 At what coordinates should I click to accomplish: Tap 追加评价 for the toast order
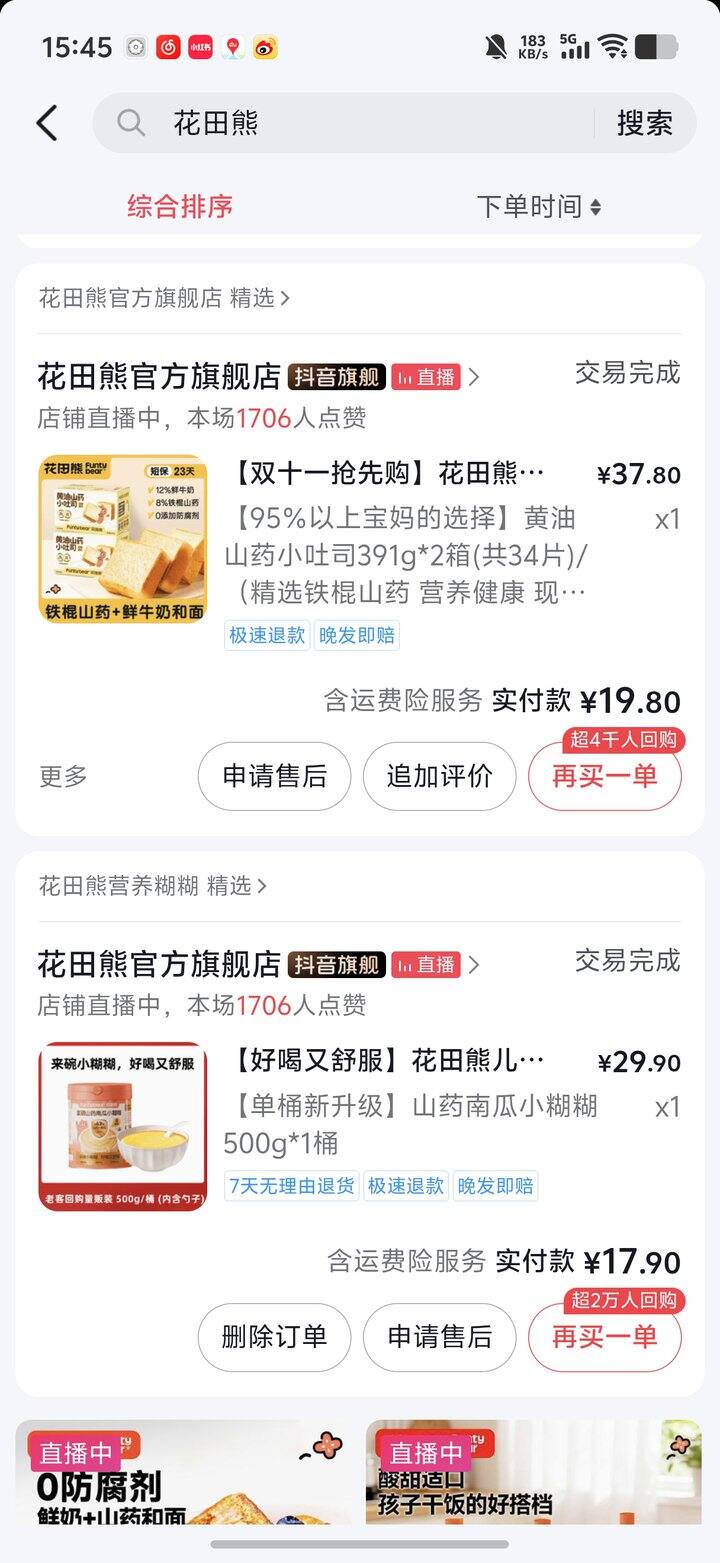click(x=439, y=776)
